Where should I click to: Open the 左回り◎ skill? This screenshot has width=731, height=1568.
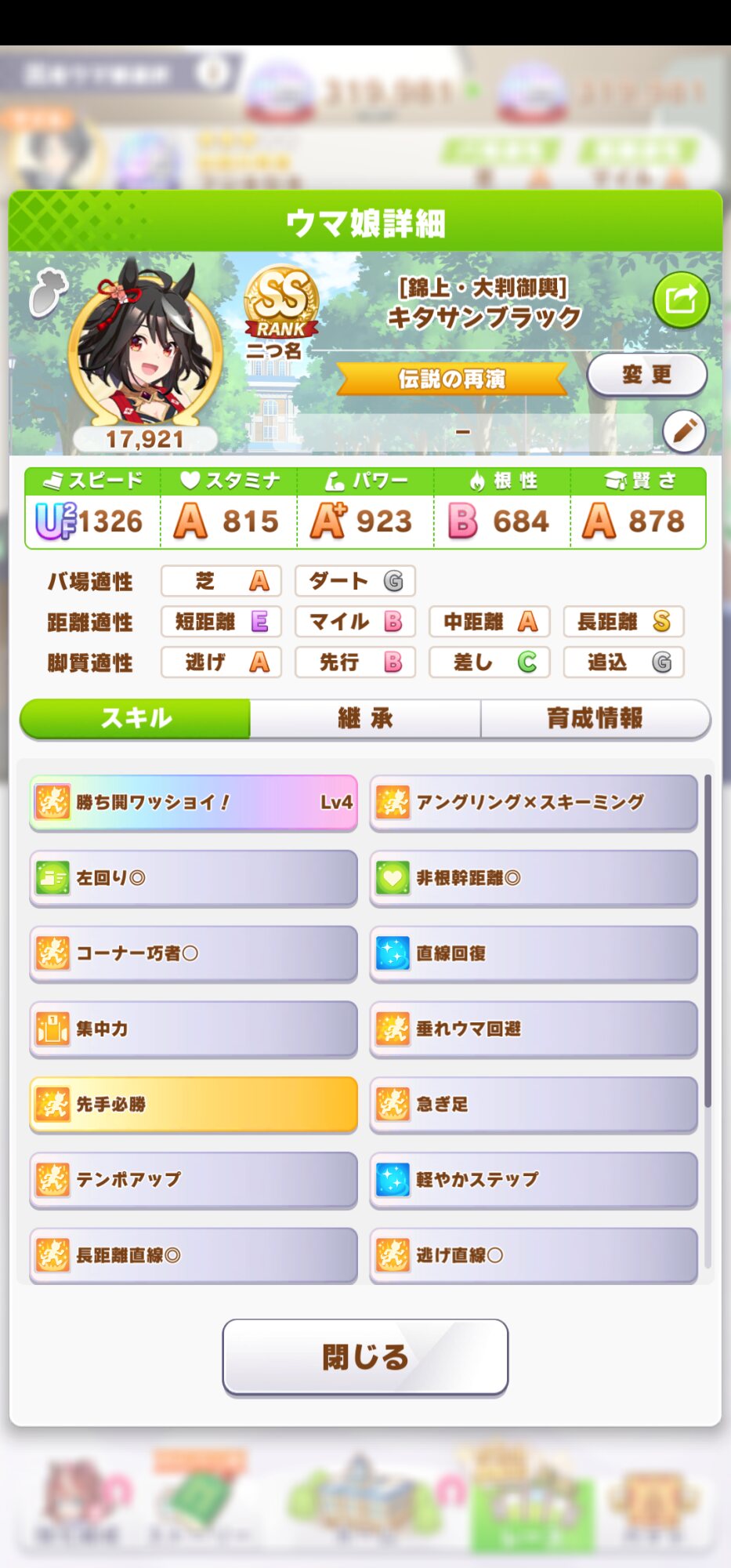coord(194,877)
